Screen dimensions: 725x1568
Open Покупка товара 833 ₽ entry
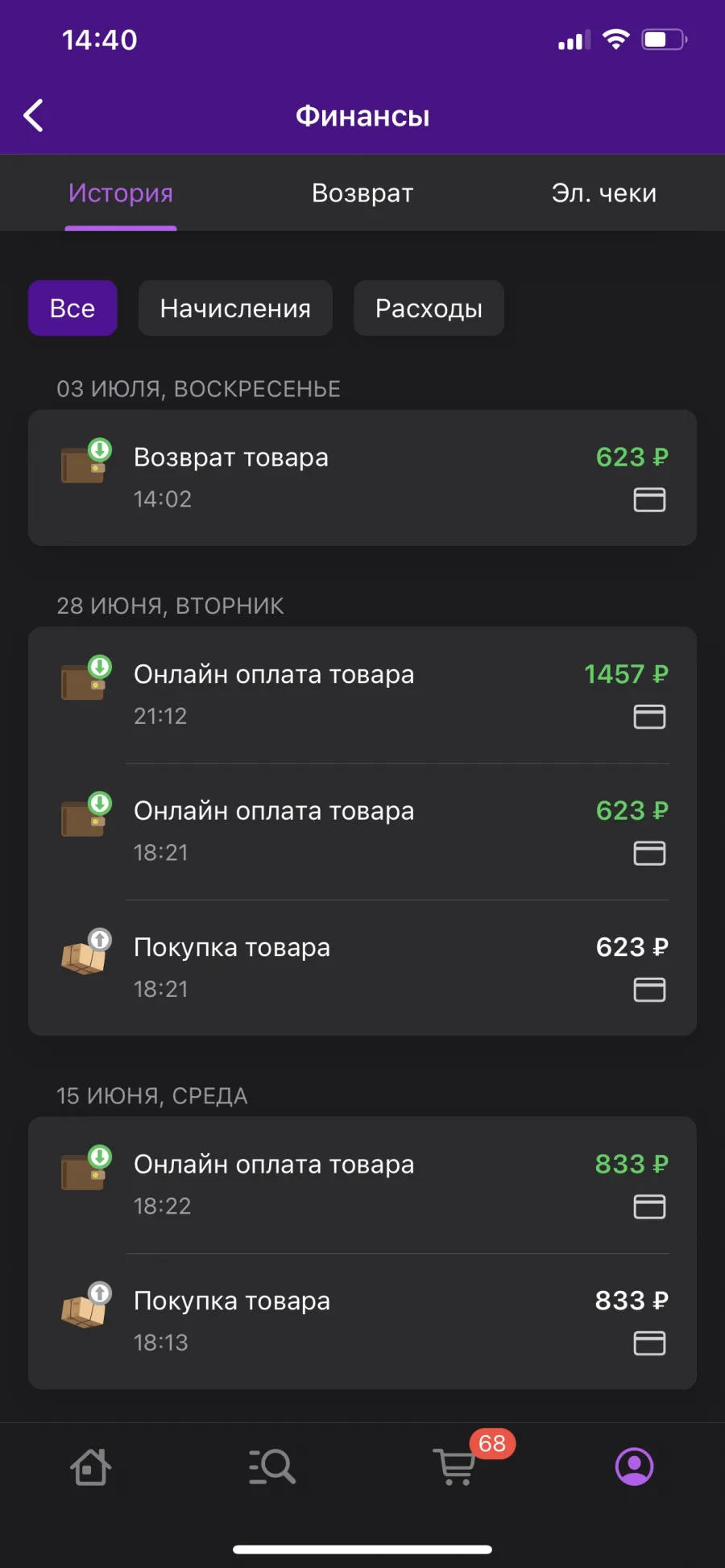[362, 1322]
